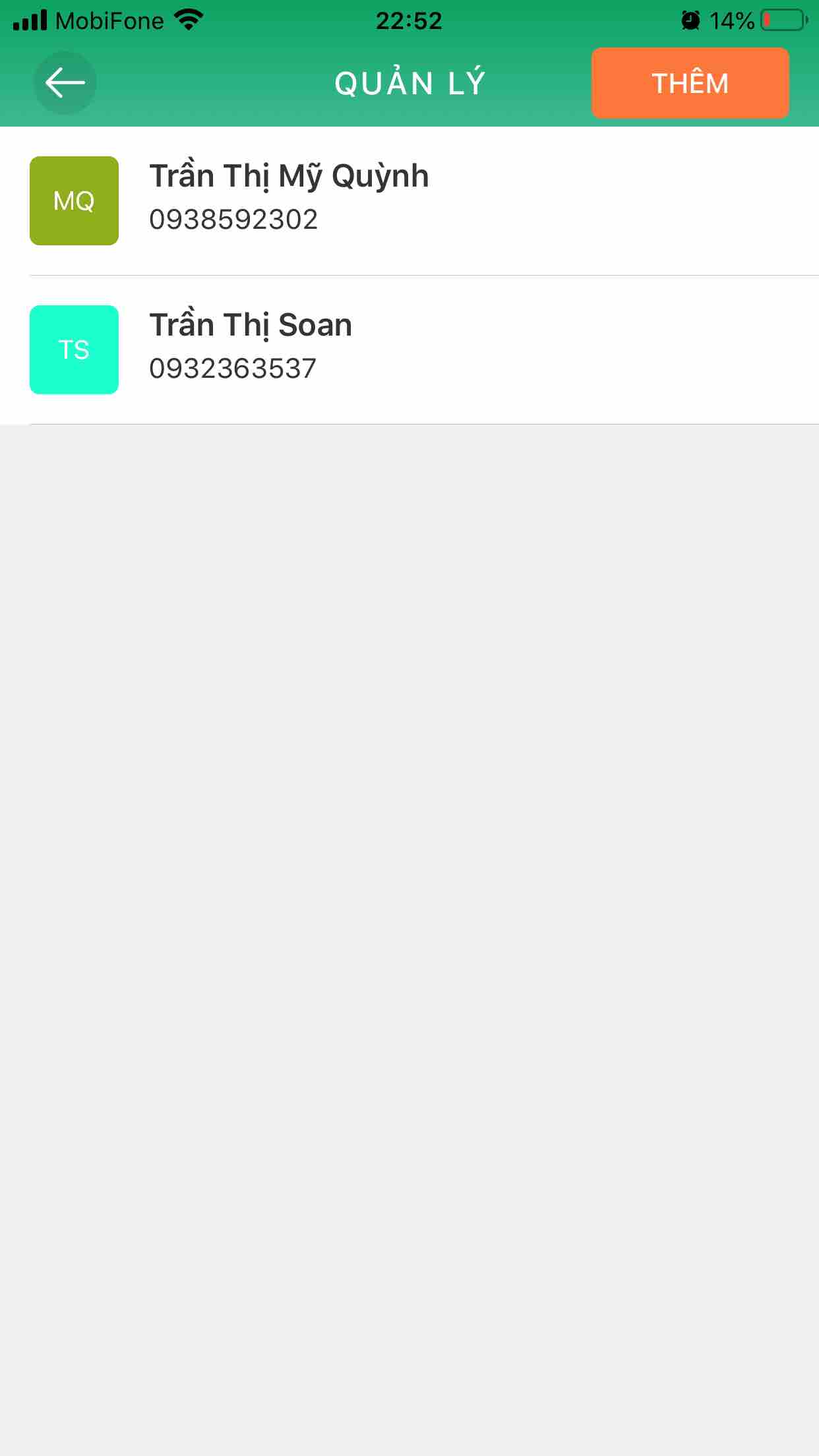Tap the THÊM button to add
Viewport: 819px width, 1456px height.
click(x=690, y=83)
